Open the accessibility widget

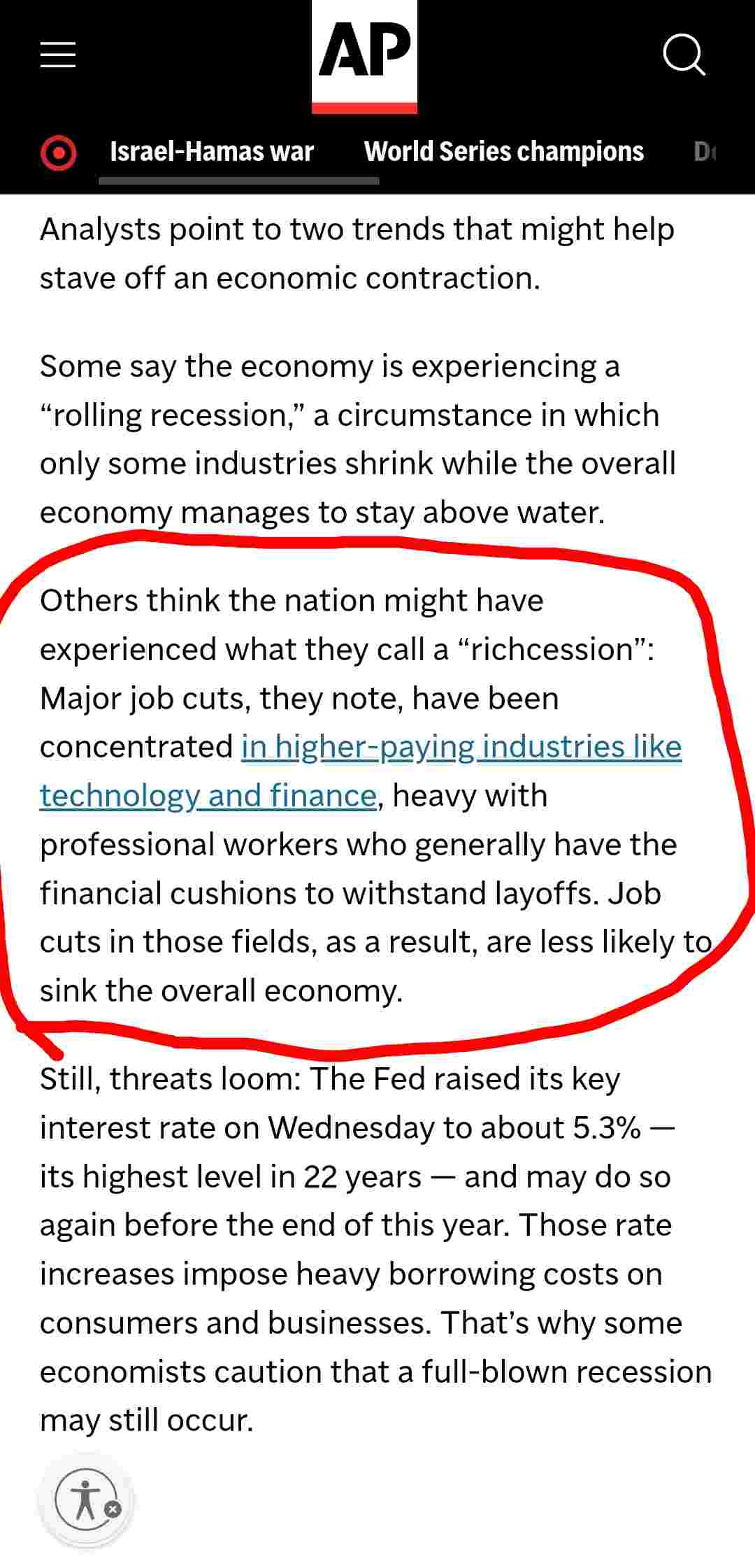tap(85, 1499)
